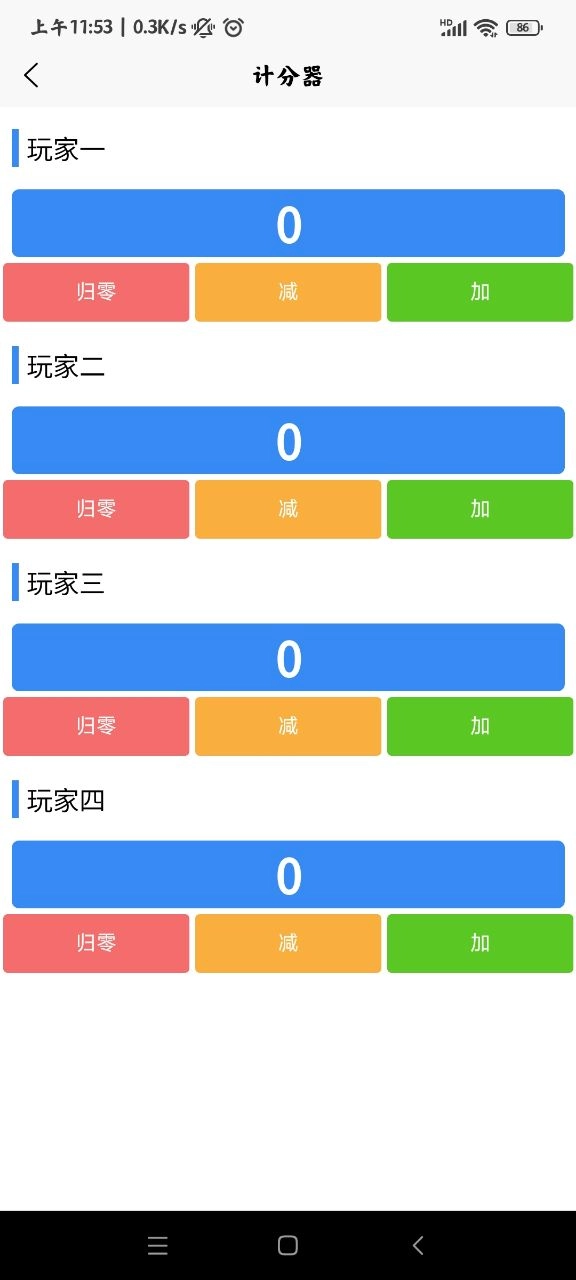Open the recent apps menu
Image resolution: width=576 pixels, height=1280 pixels.
[x=157, y=1245]
